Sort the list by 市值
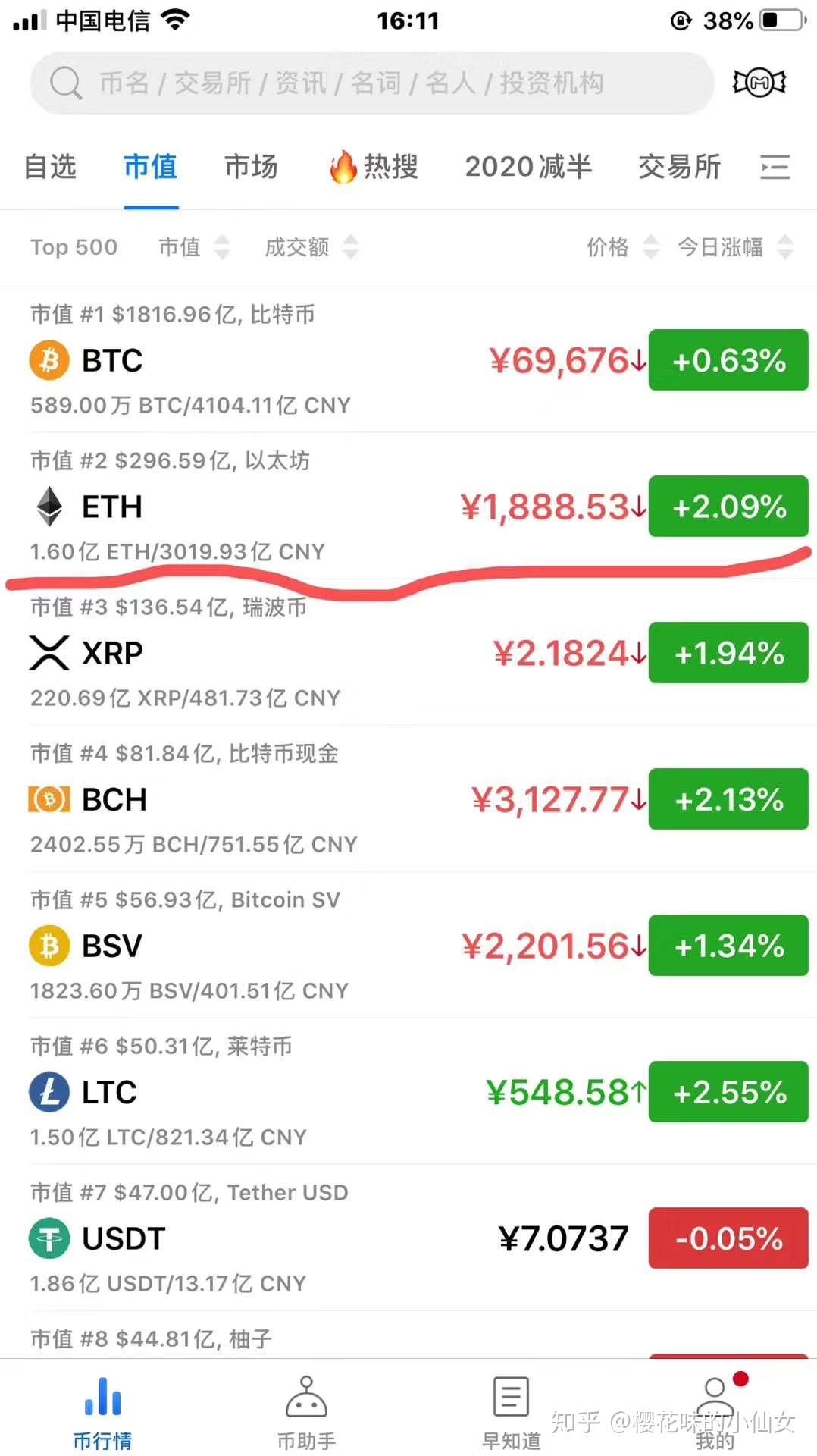 (x=193, y=247)
